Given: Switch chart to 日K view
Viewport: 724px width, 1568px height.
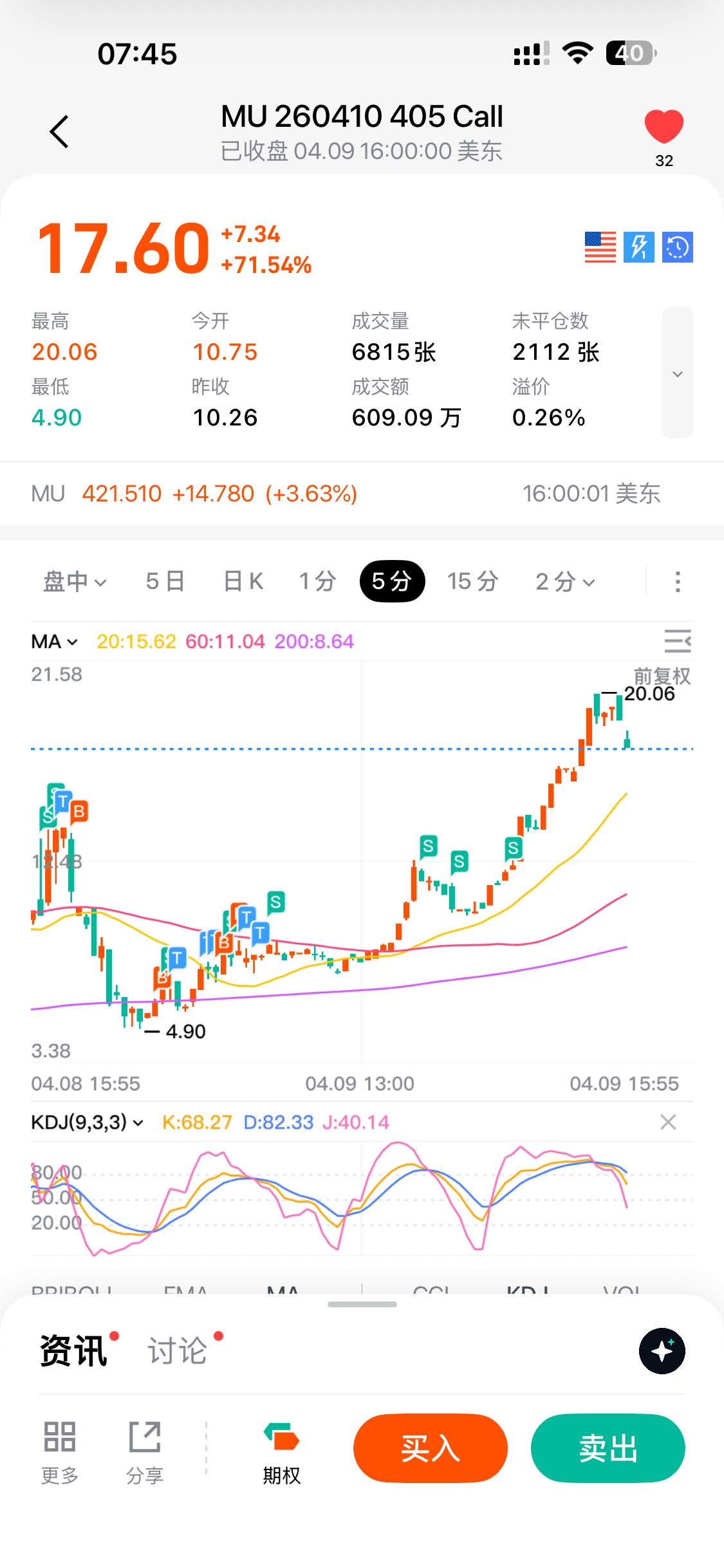Looking at the screenshot, I should [243, 582].
